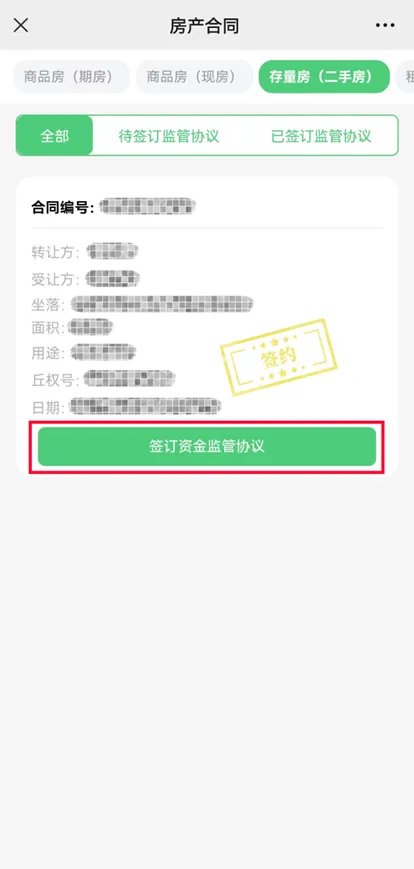
Task: Filter by 已签订监管协议
Action: [321, 136]
